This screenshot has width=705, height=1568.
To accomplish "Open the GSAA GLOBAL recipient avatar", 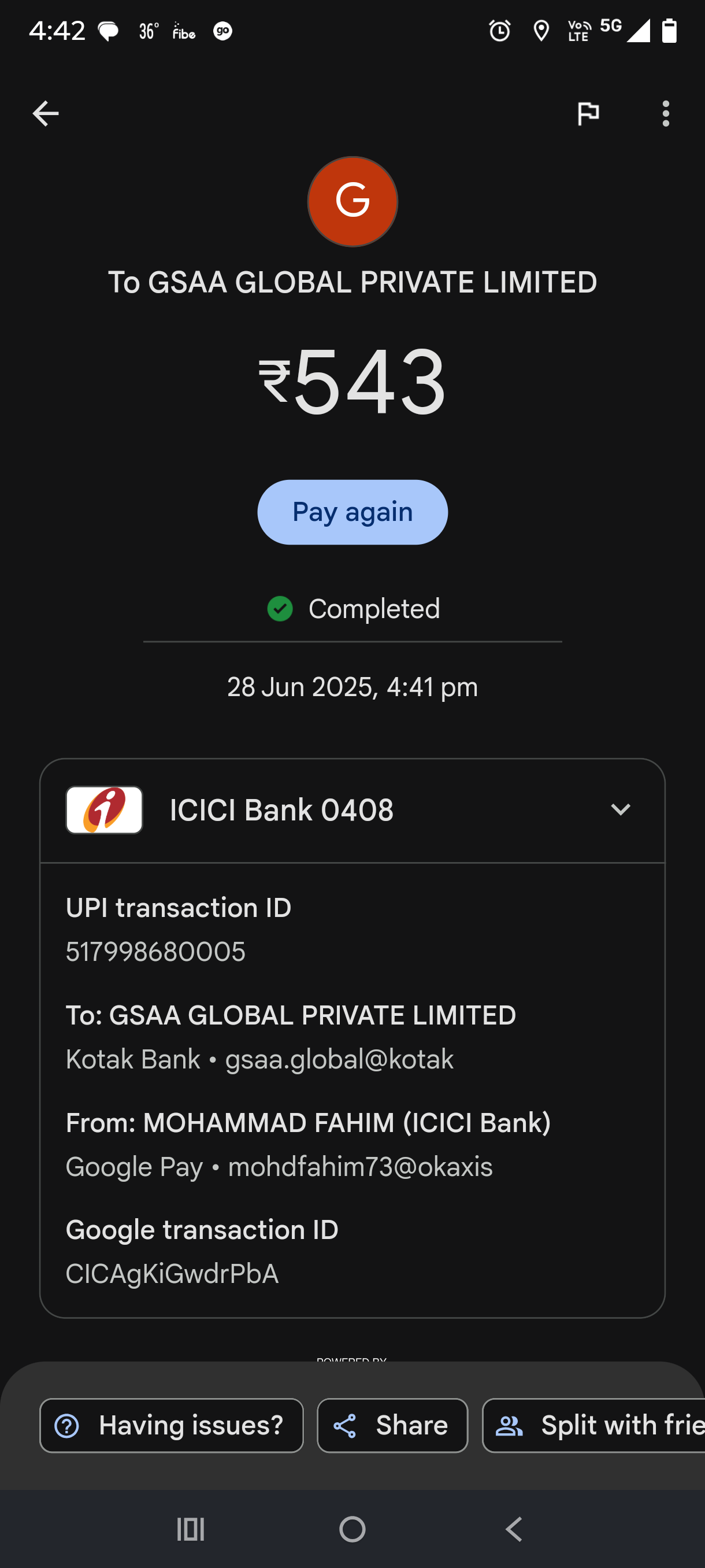I will click(352, 201).
